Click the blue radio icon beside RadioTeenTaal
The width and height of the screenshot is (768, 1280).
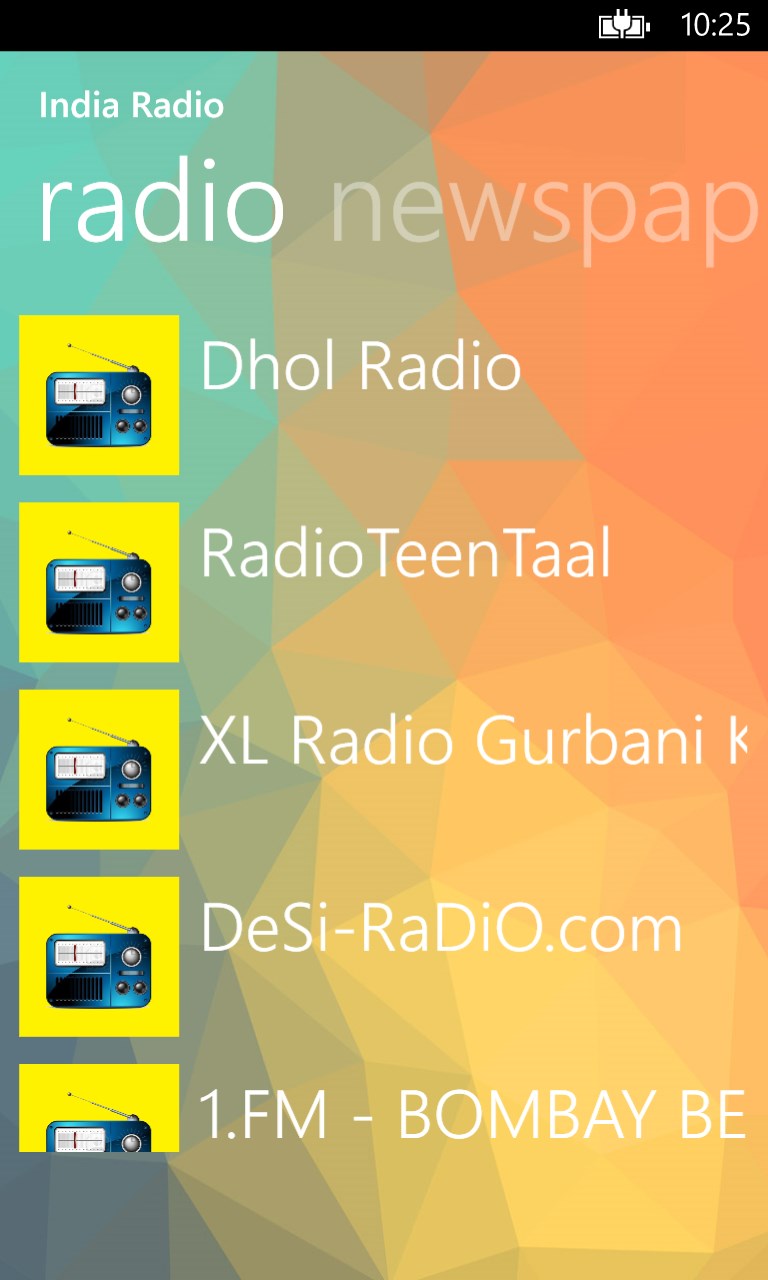tap(98, 582)
